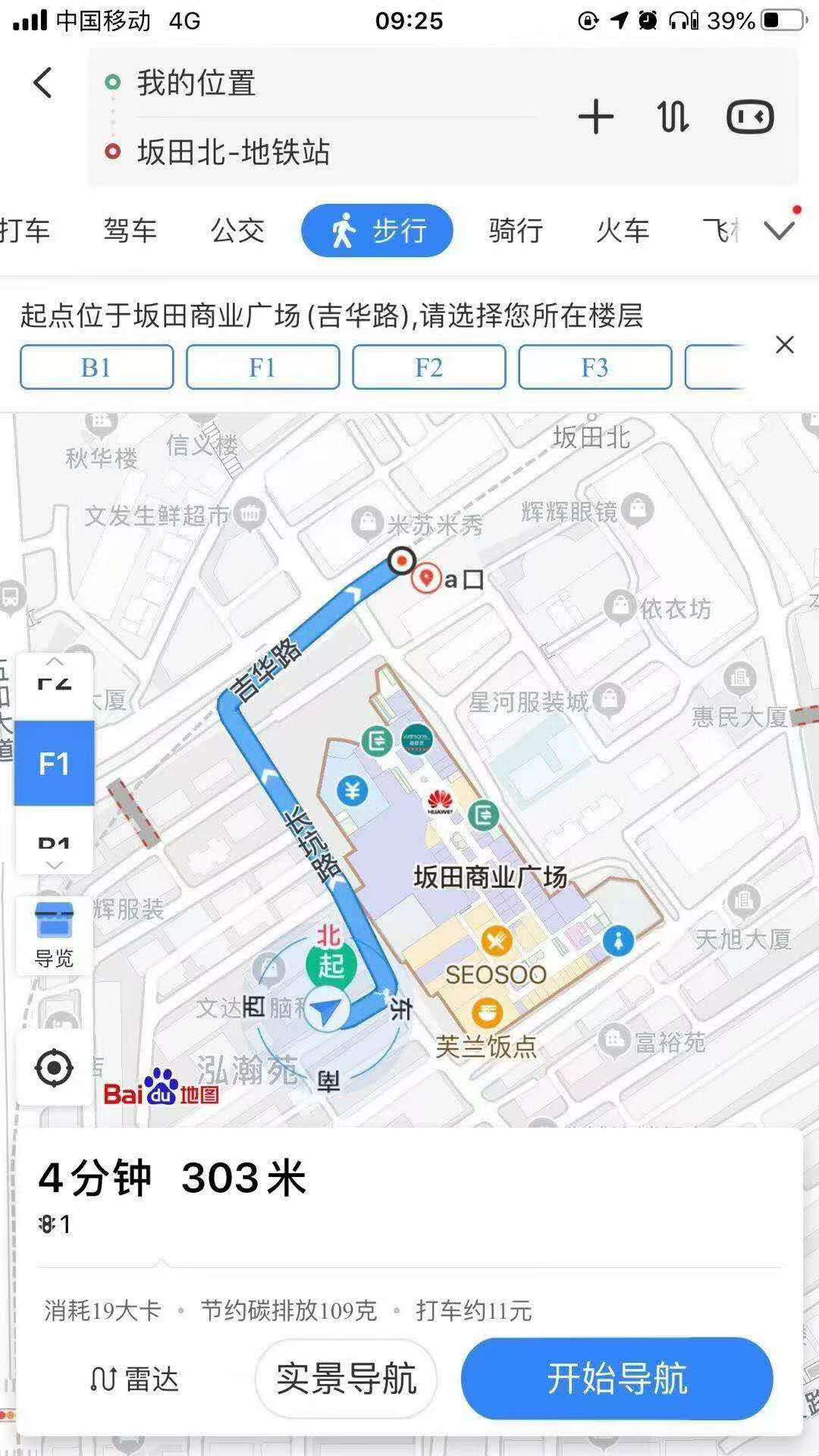This screenshot has width=819, height=1456.
Task: Select floor B1 in the floor prompt
Action: pyautogui.click(x=96, y=367)
